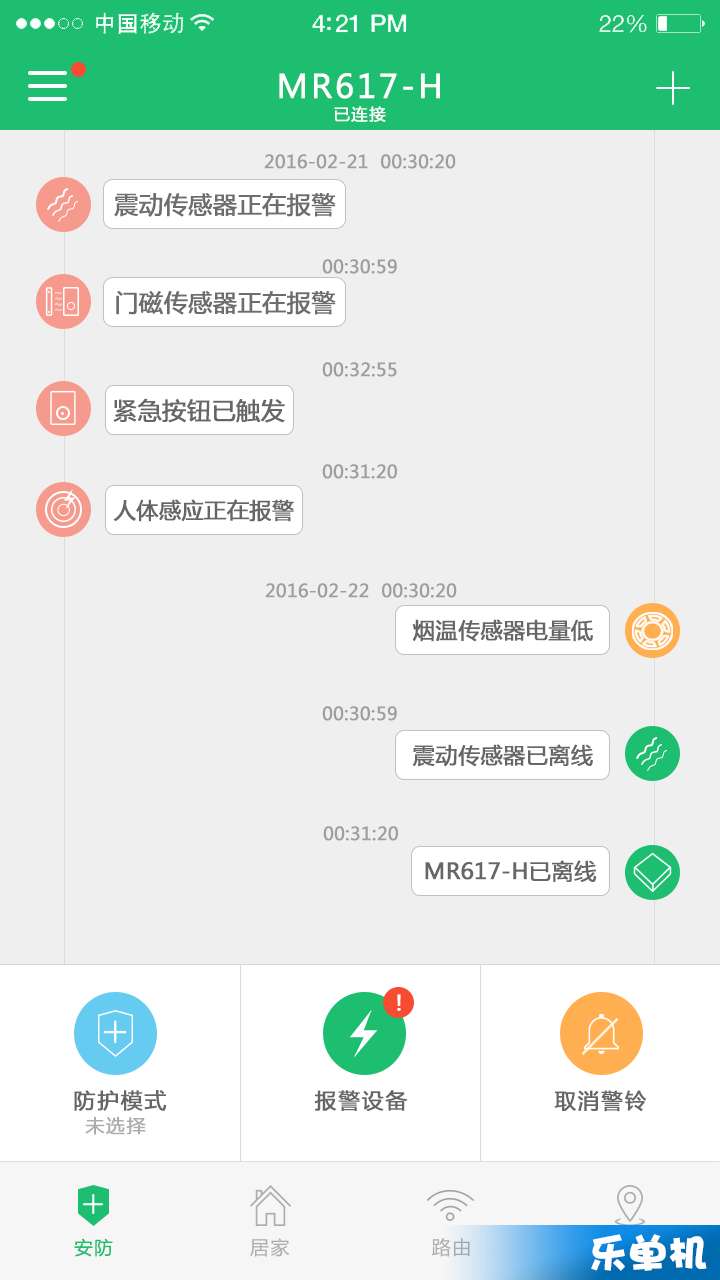The width and height of the screenshot is (720, 1280).
Task: Open the hamburger drawer menu
Action: (48, 86)
